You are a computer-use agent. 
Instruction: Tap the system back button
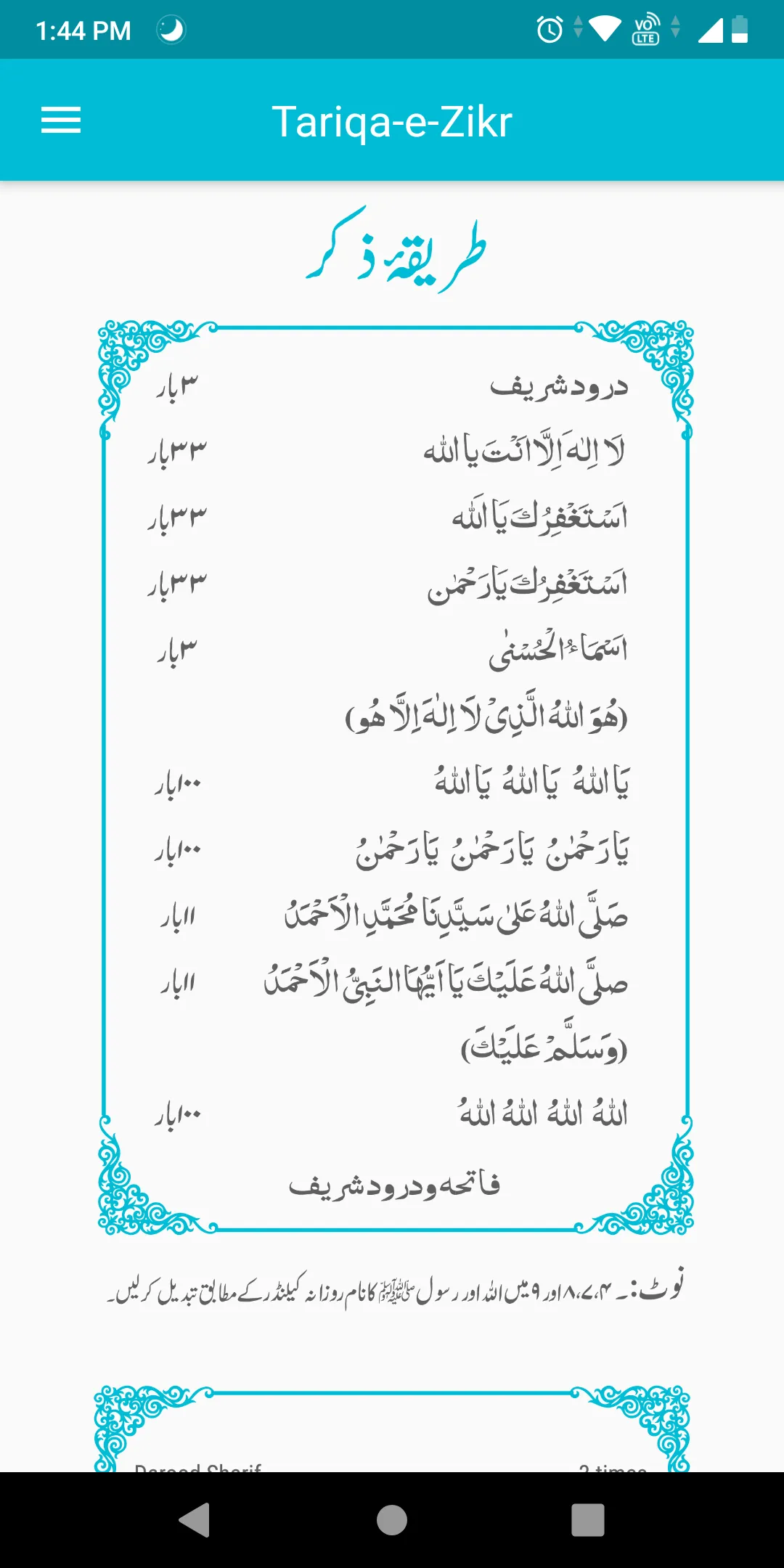(195, 1520)
